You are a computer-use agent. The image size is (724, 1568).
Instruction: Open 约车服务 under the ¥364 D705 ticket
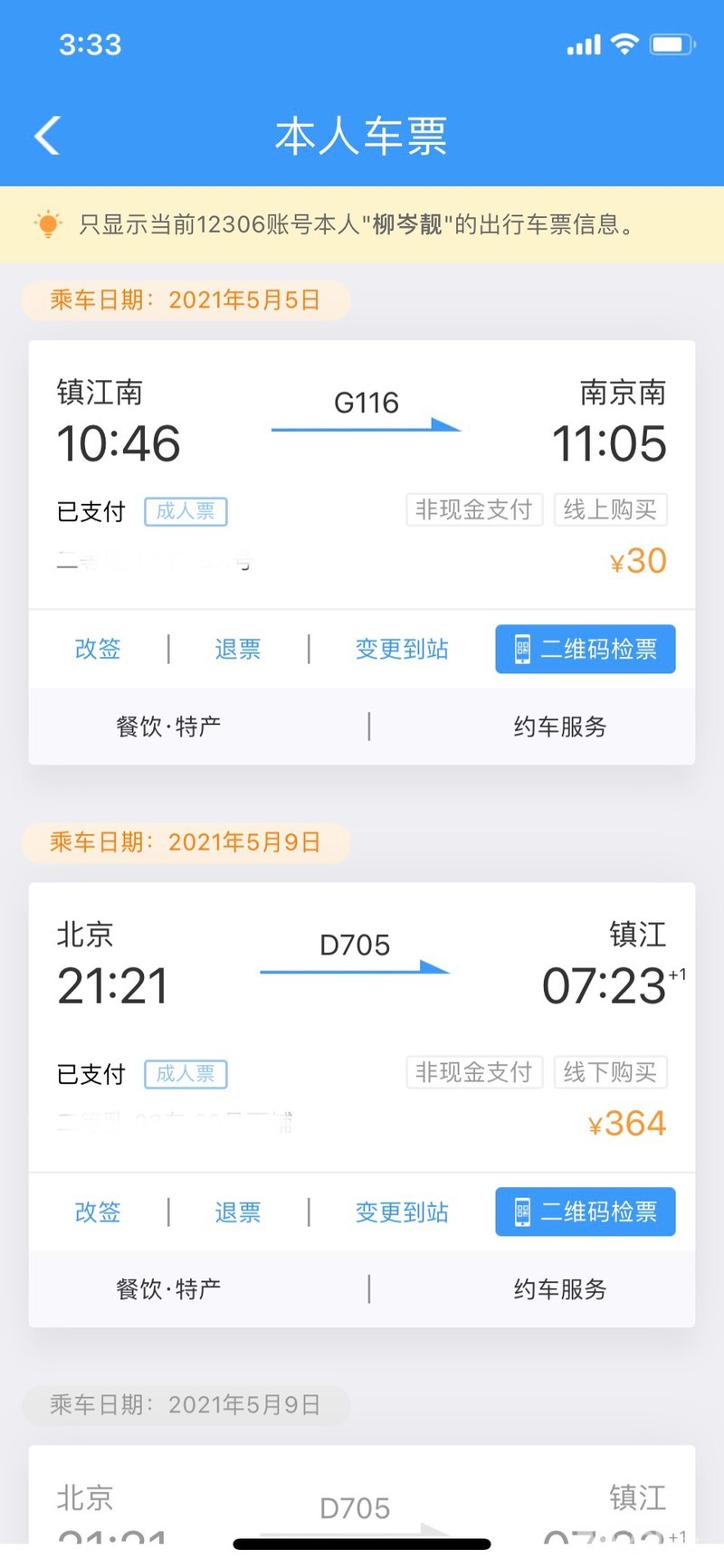(x=559, y=1289)
